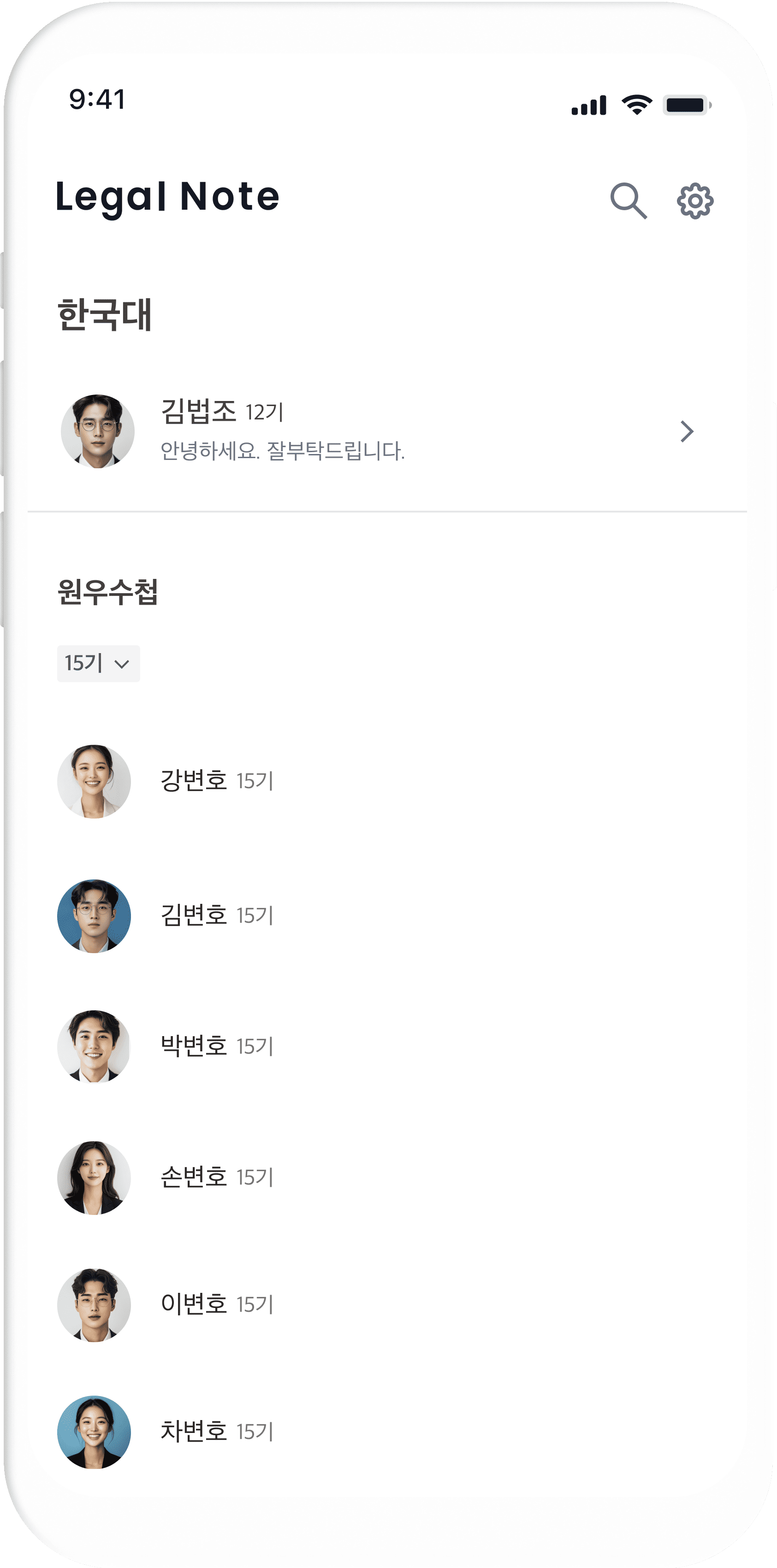Image resolution: width=777 pixels, height=1568 pixels.
Task: Expand 김법조's profile via the chevron
Action: [688, 431]
